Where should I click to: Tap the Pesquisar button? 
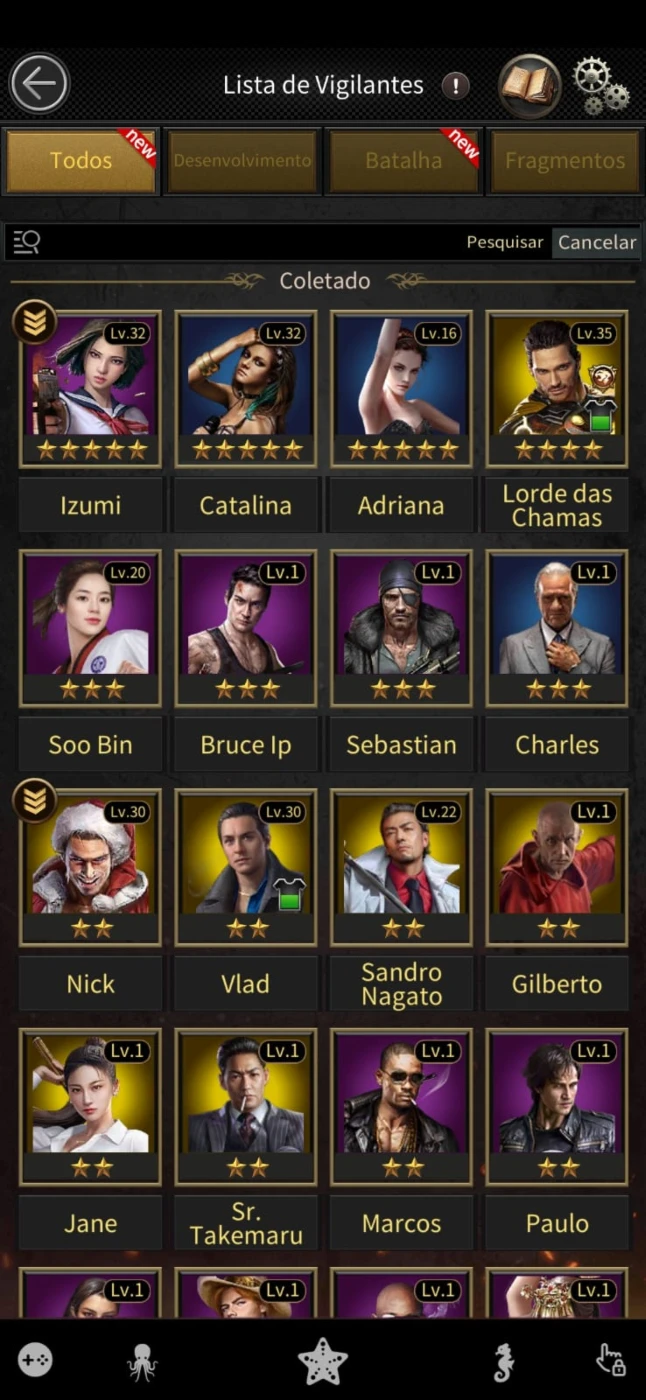(x=505, y=242)
